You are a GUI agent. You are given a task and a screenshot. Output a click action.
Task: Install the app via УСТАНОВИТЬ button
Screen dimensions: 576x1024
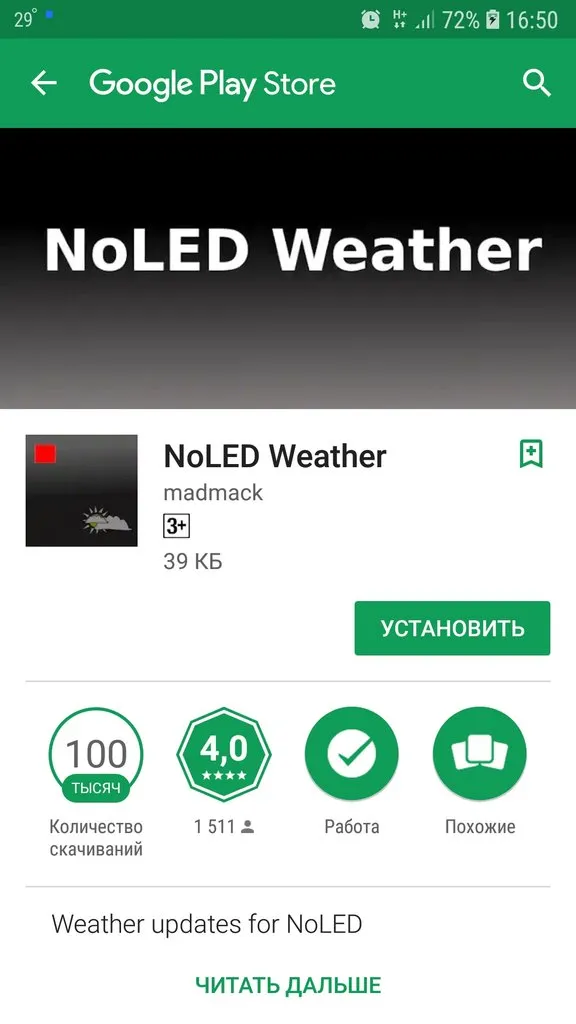point(452,628)
